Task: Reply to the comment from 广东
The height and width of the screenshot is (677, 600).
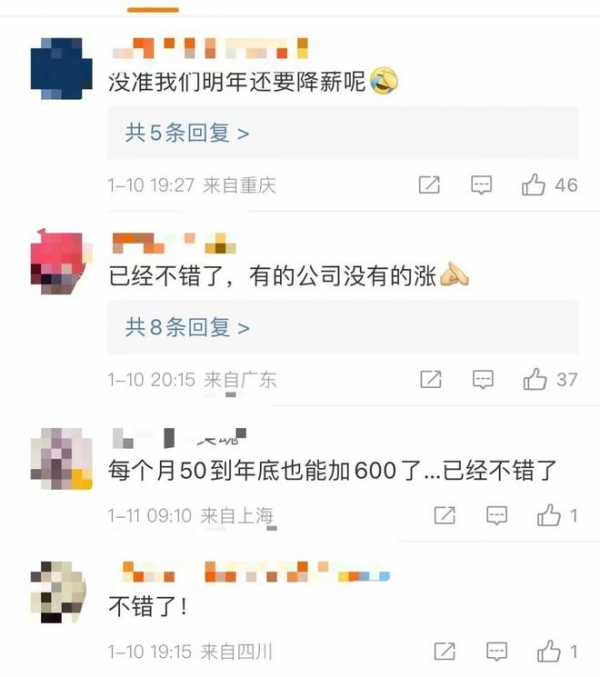Action: [x=482, y=379]
